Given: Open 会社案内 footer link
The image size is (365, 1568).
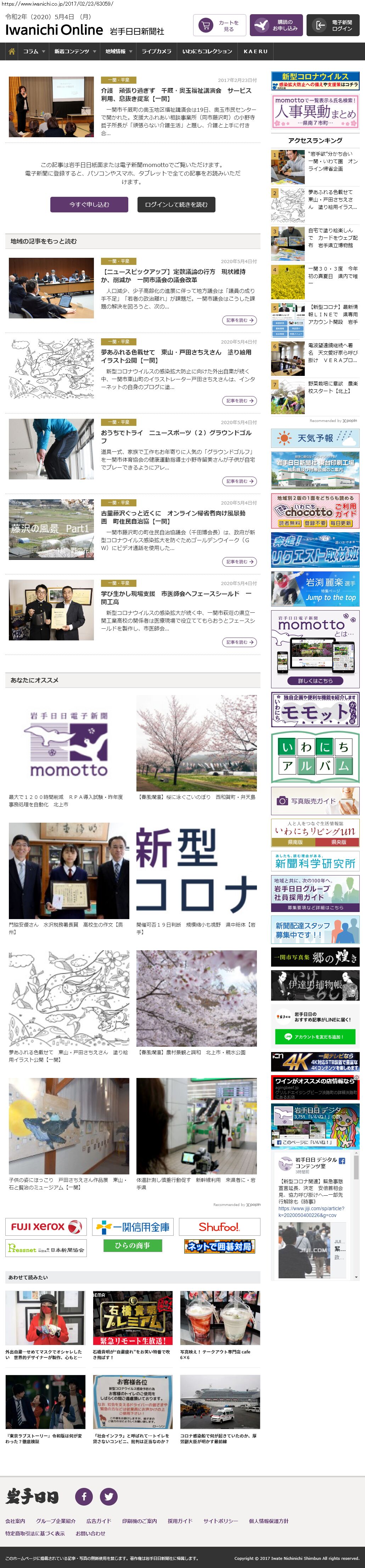Looking at the screenshot, I should [x=15, y=1520].
